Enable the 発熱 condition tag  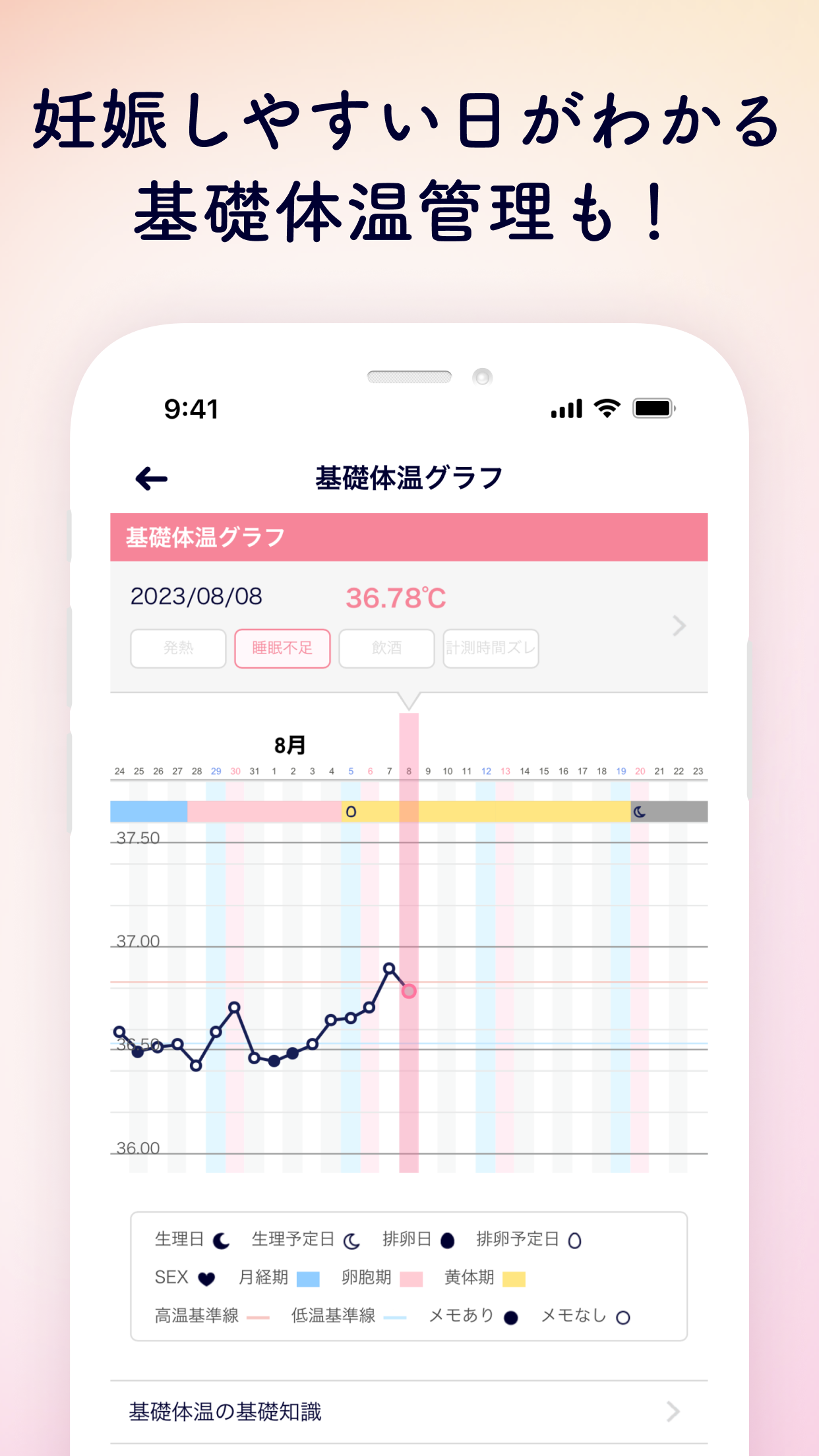(178, 648)
